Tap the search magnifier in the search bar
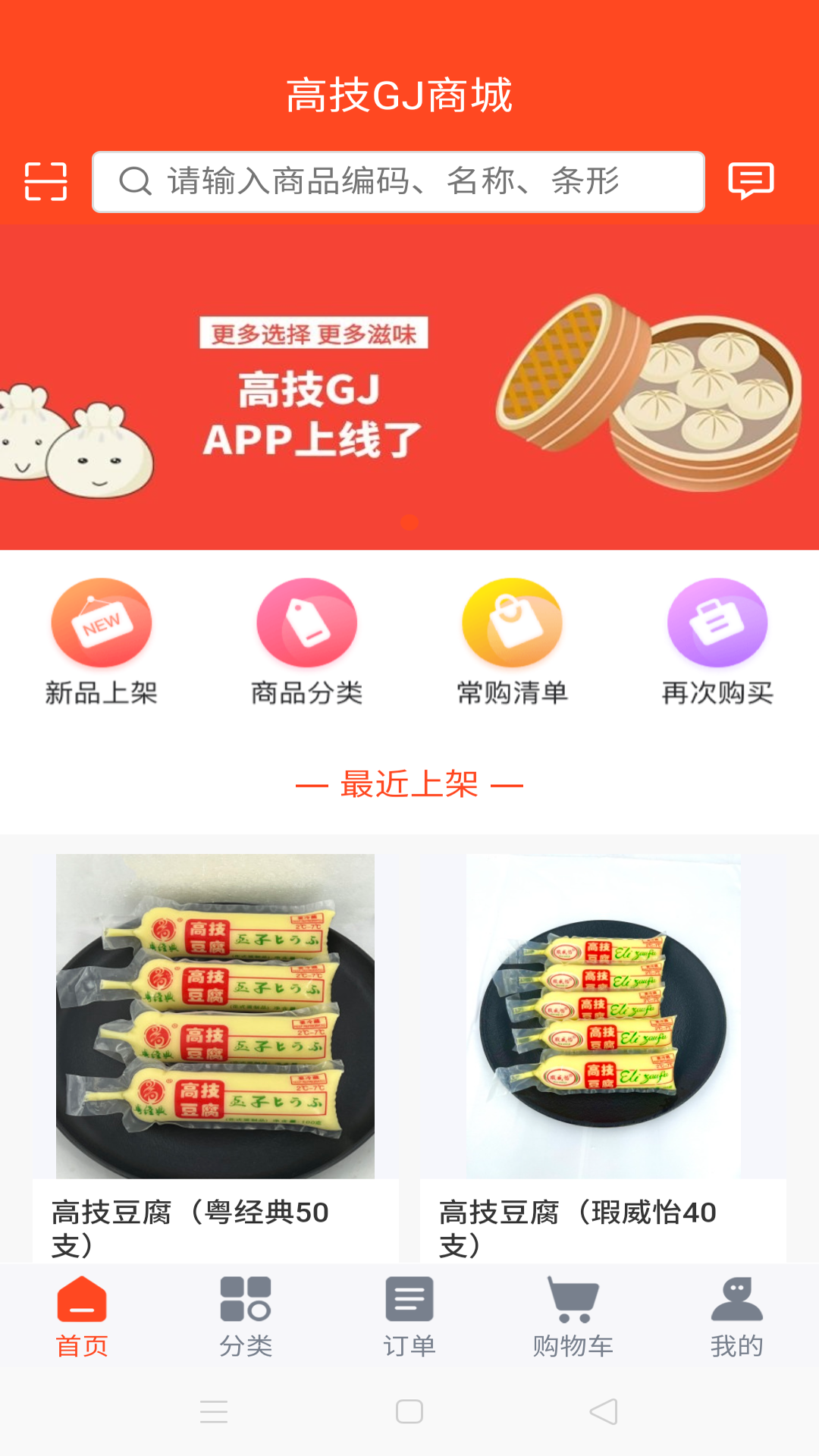819x1456 pixels. (x=135, y=181)
